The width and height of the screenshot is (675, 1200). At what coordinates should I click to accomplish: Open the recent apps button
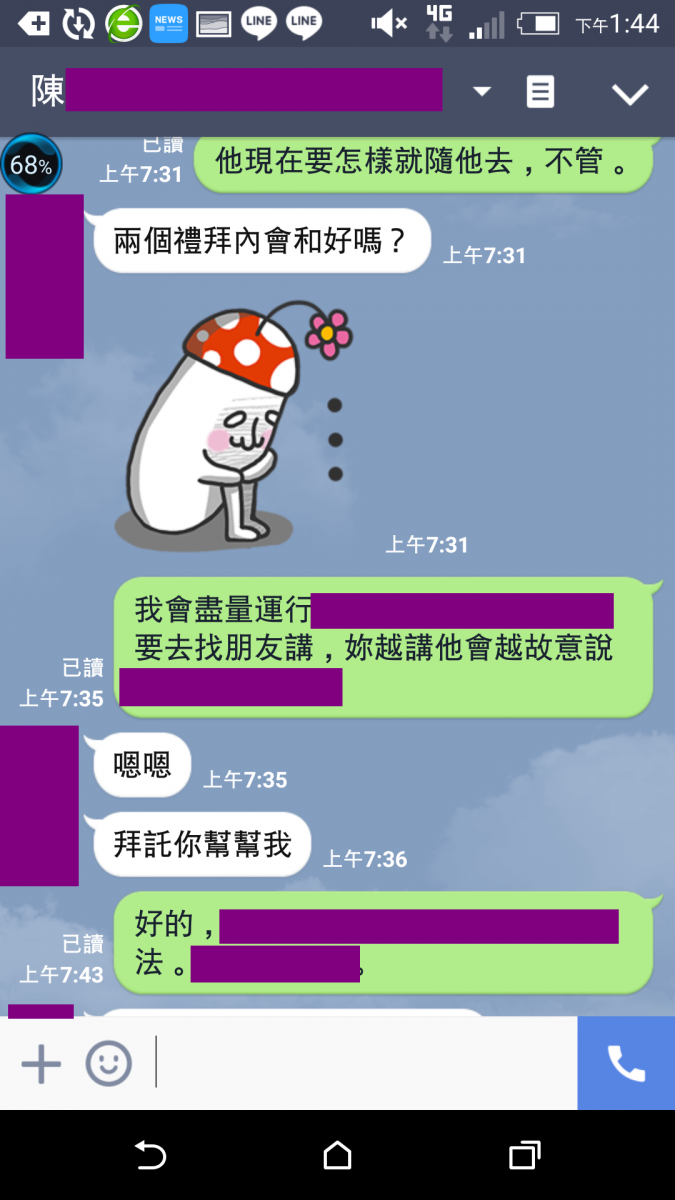[524, 1155]
